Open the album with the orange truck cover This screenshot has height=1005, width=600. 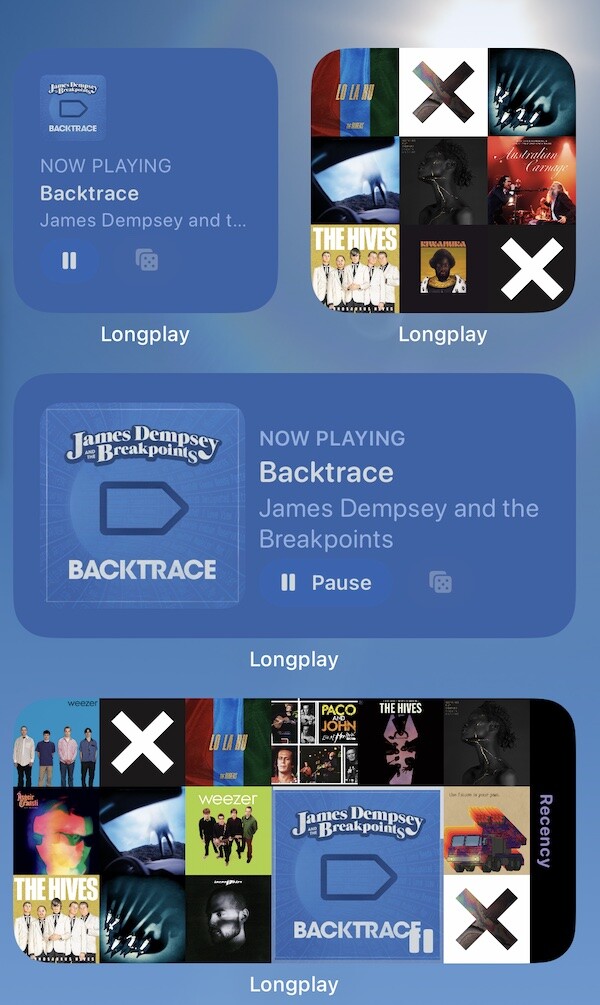tap(486, 830)
